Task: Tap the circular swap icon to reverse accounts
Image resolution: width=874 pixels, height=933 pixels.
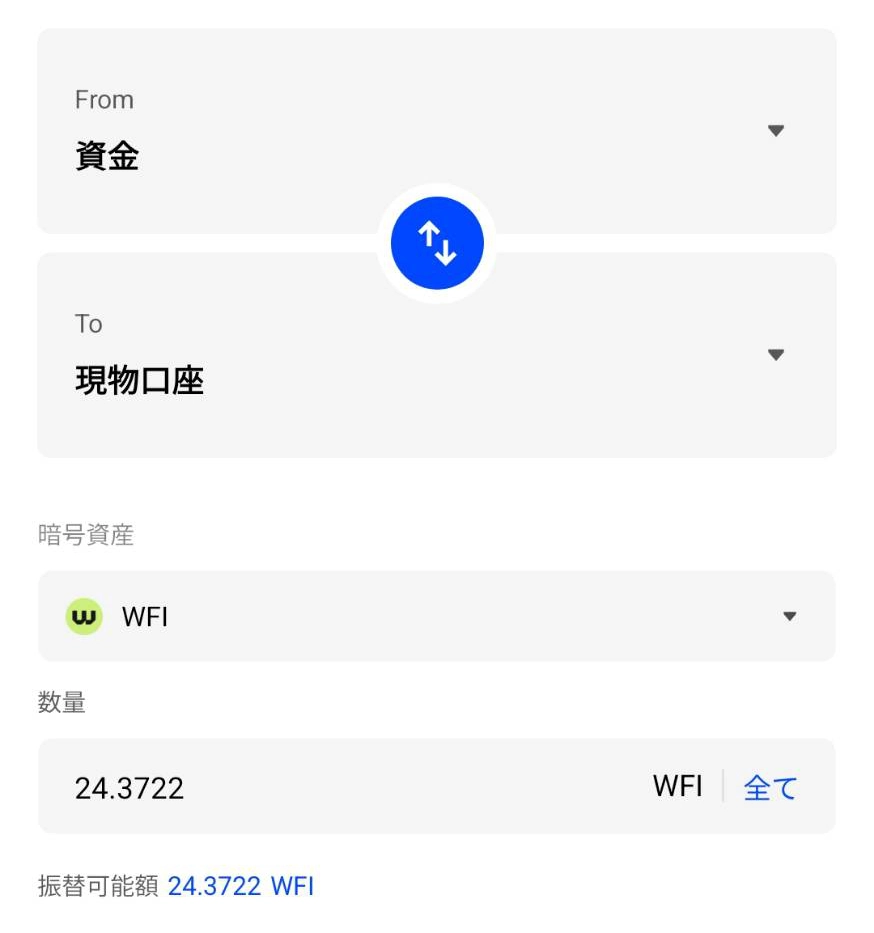Action: (x=438, y=242)
